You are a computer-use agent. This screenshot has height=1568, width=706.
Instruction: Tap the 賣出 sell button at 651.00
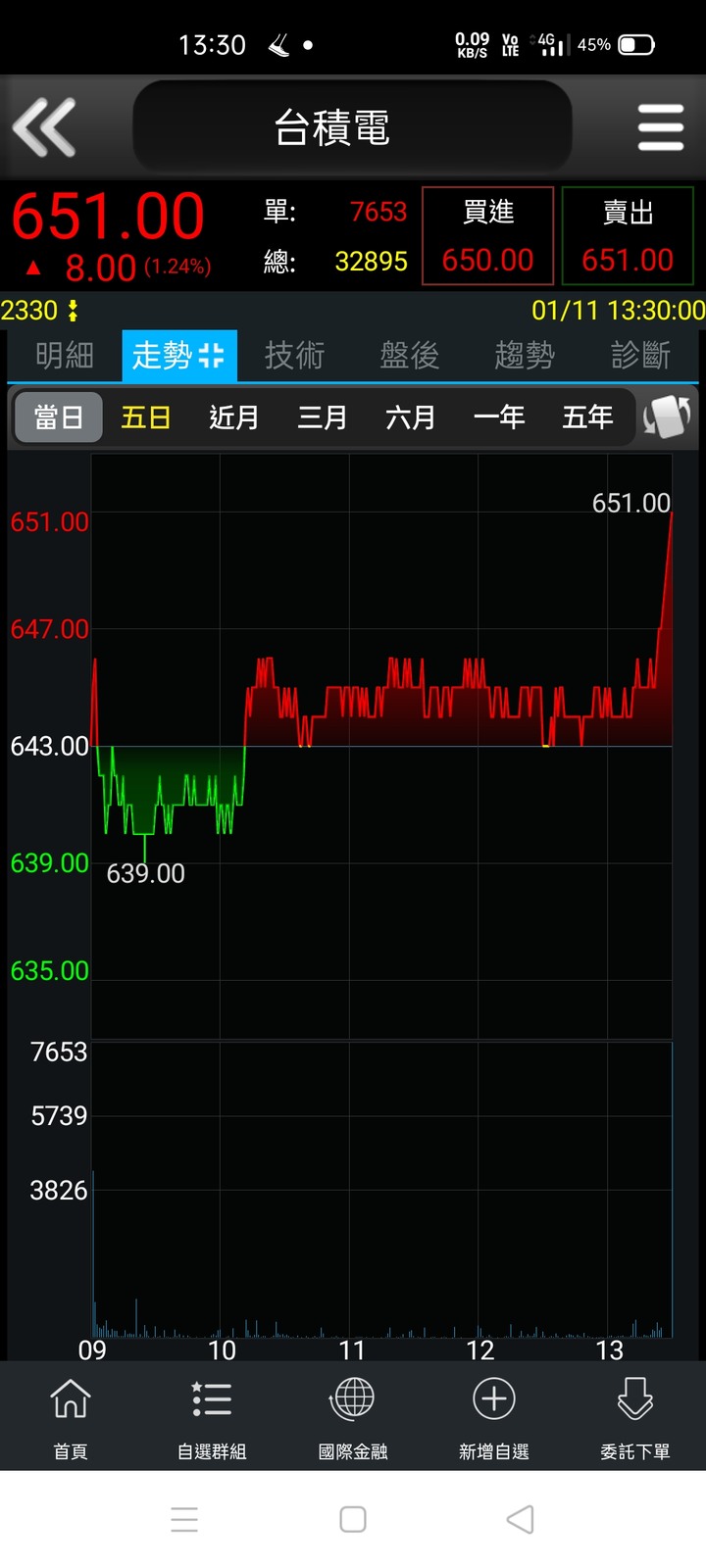[x=628, y=236]
